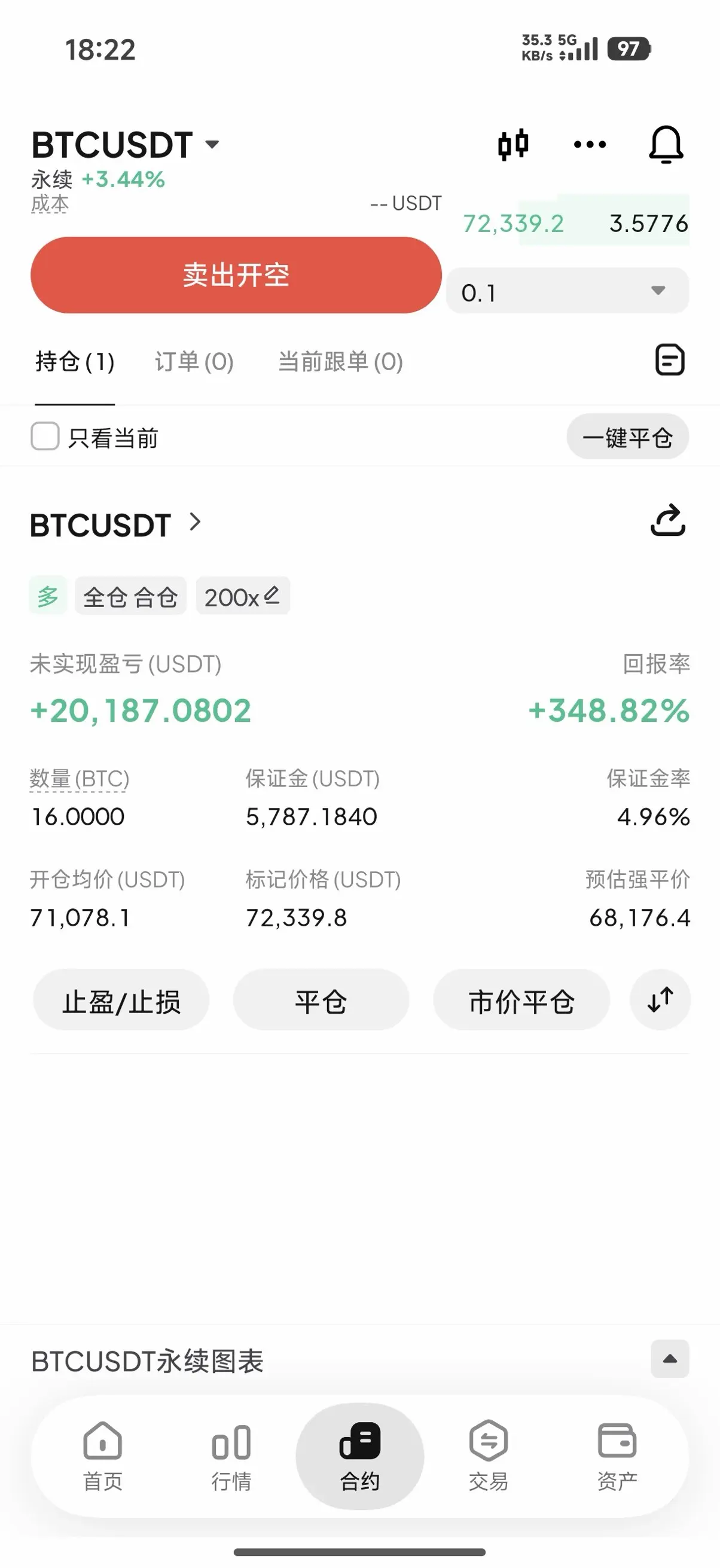This screenshot has width=720, height=1568.
Task: Share the BTCUSDT position
Action: pos(668,520)
